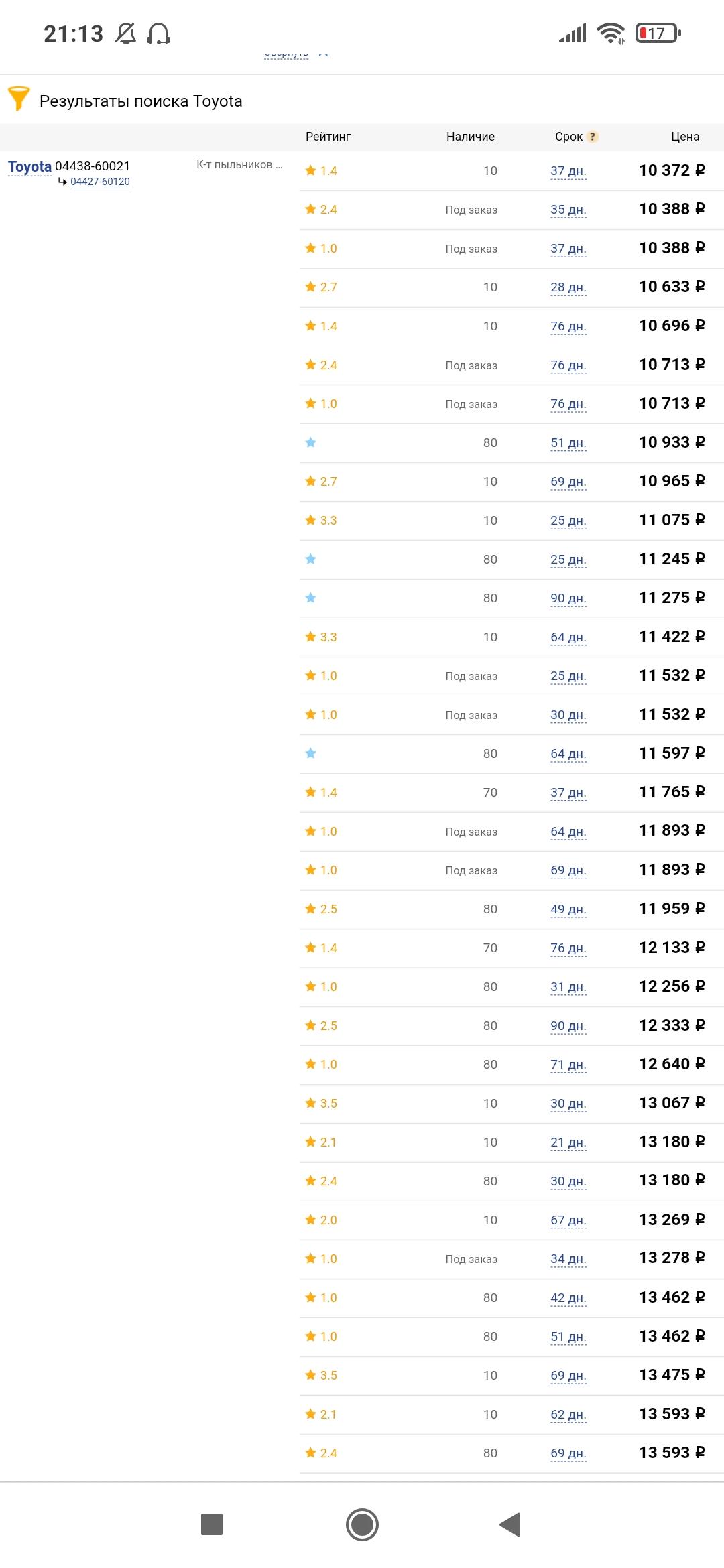Open delivery term for 11 959 ₽ offer
This screenshot has width=724, height=1568.
[568, 909]
